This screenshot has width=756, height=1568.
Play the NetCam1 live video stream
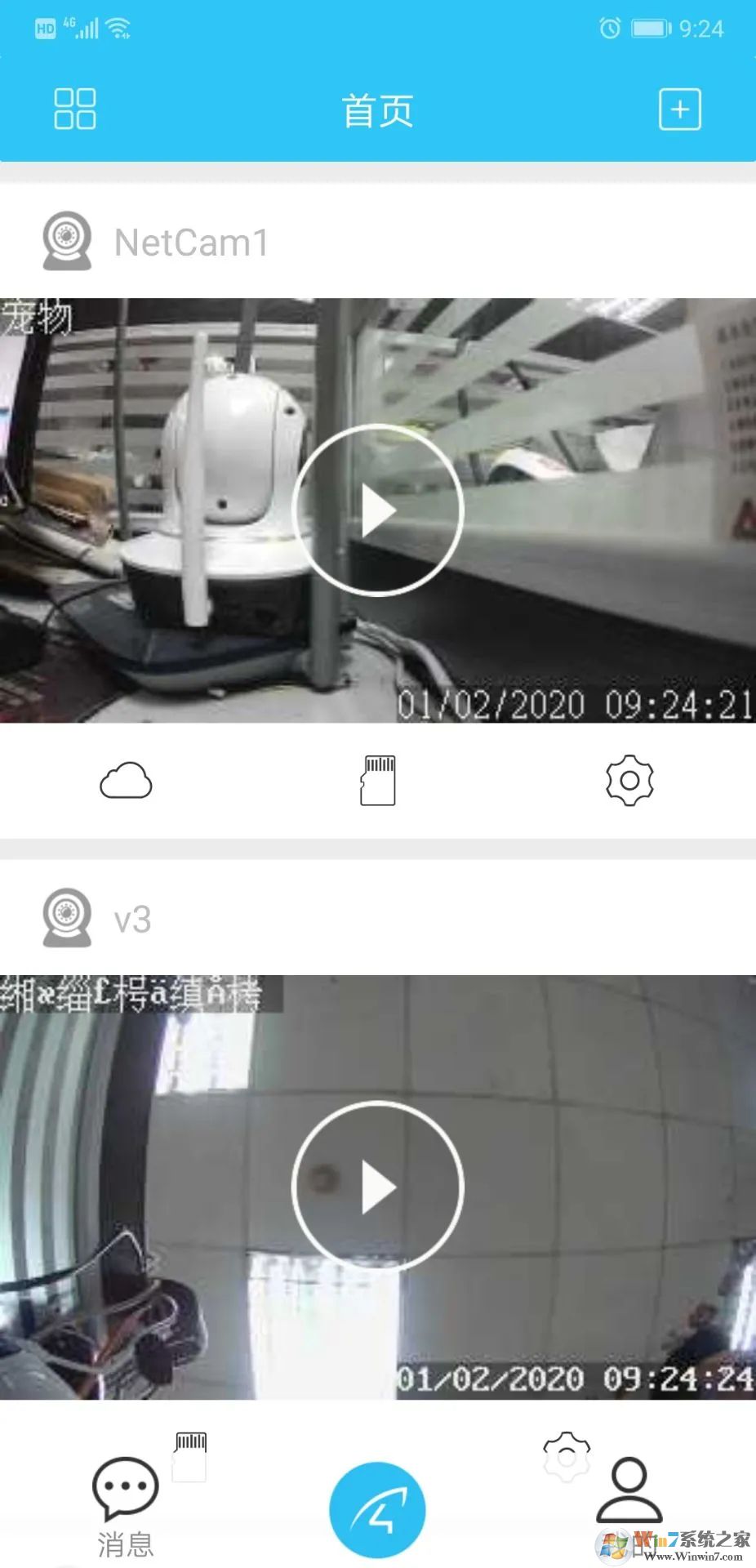(378, 509)
